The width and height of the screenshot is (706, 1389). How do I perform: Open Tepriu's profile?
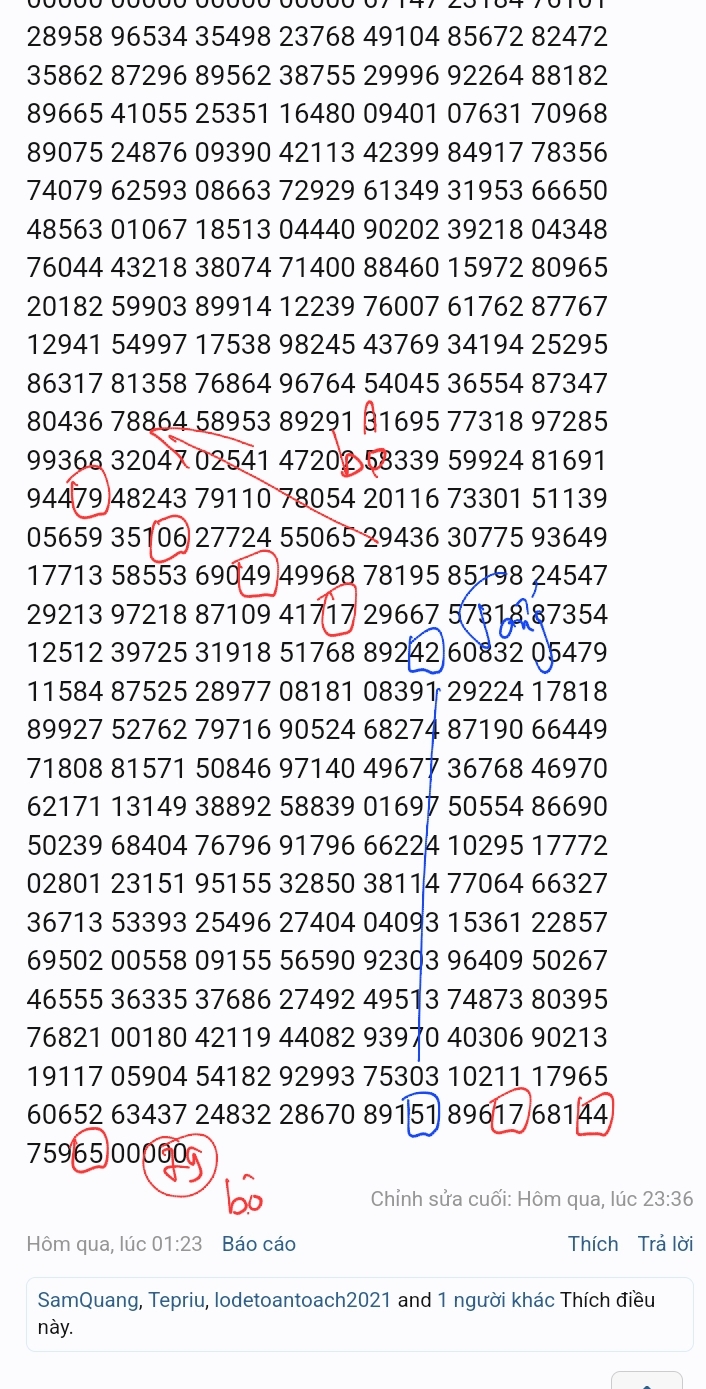[177, 1300]
